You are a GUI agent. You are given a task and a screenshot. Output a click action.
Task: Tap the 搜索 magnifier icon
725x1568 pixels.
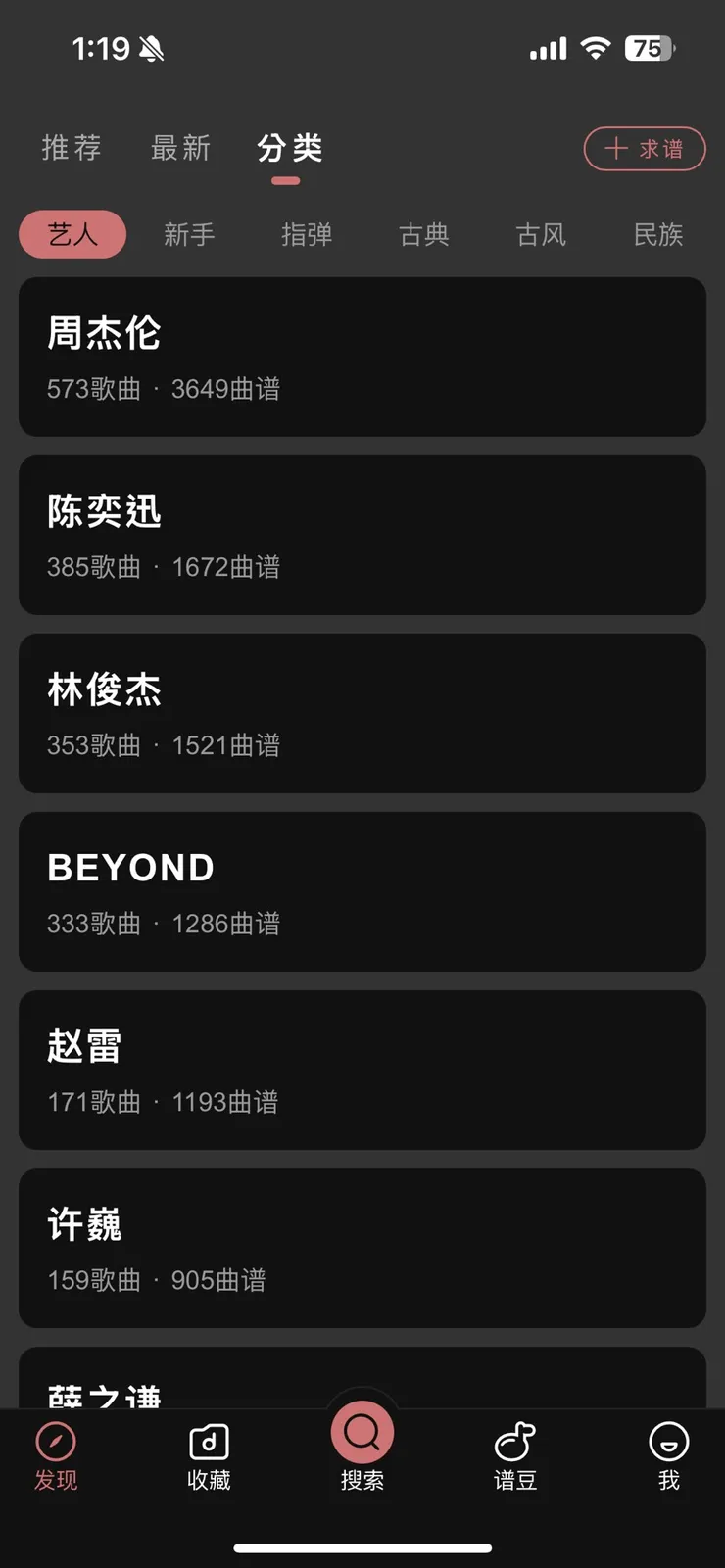[362, 1434]
